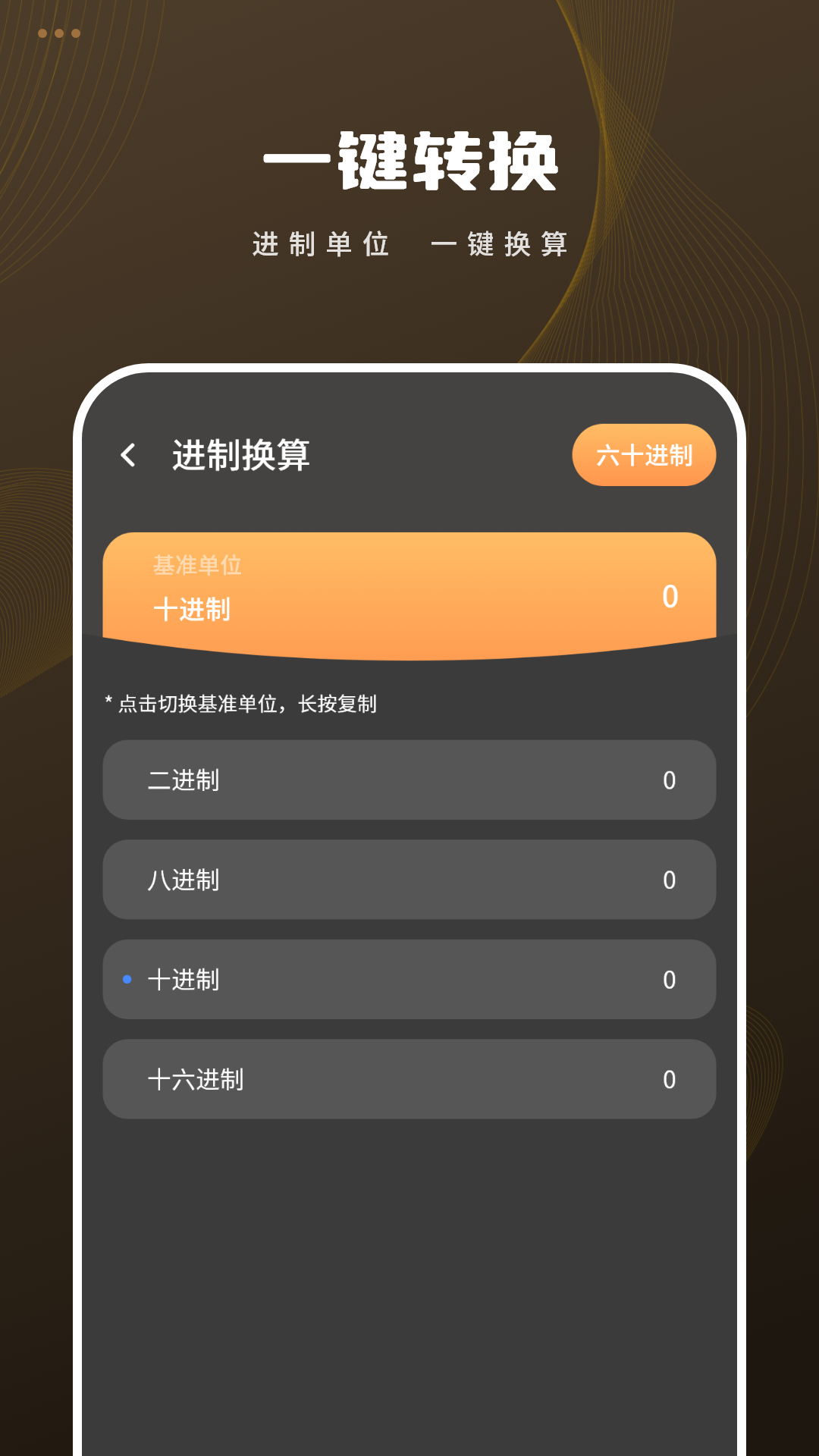
Task: Click the 进制换算 page title
Action: [243, 453]
